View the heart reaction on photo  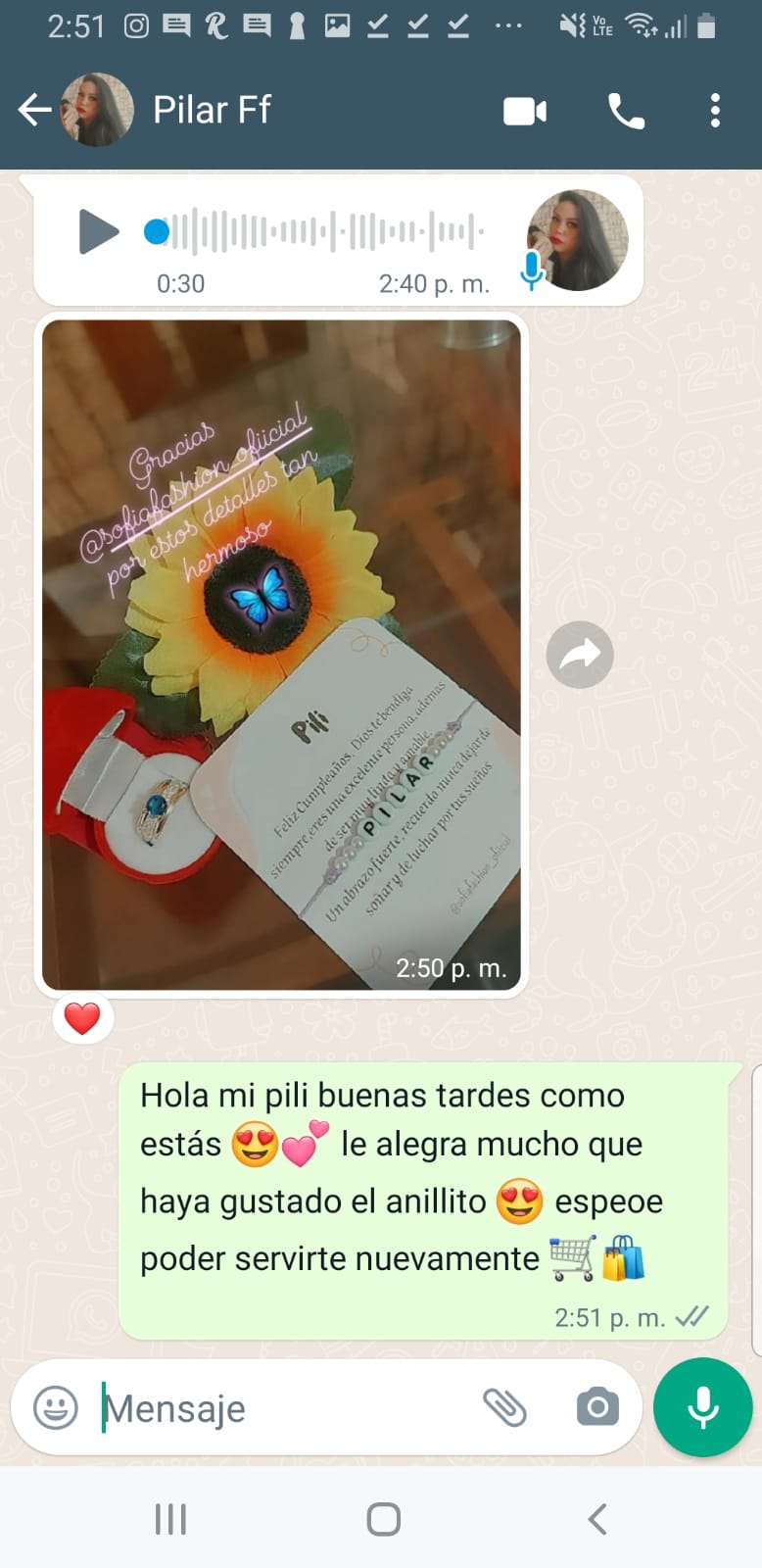(x=82, y=1019)
